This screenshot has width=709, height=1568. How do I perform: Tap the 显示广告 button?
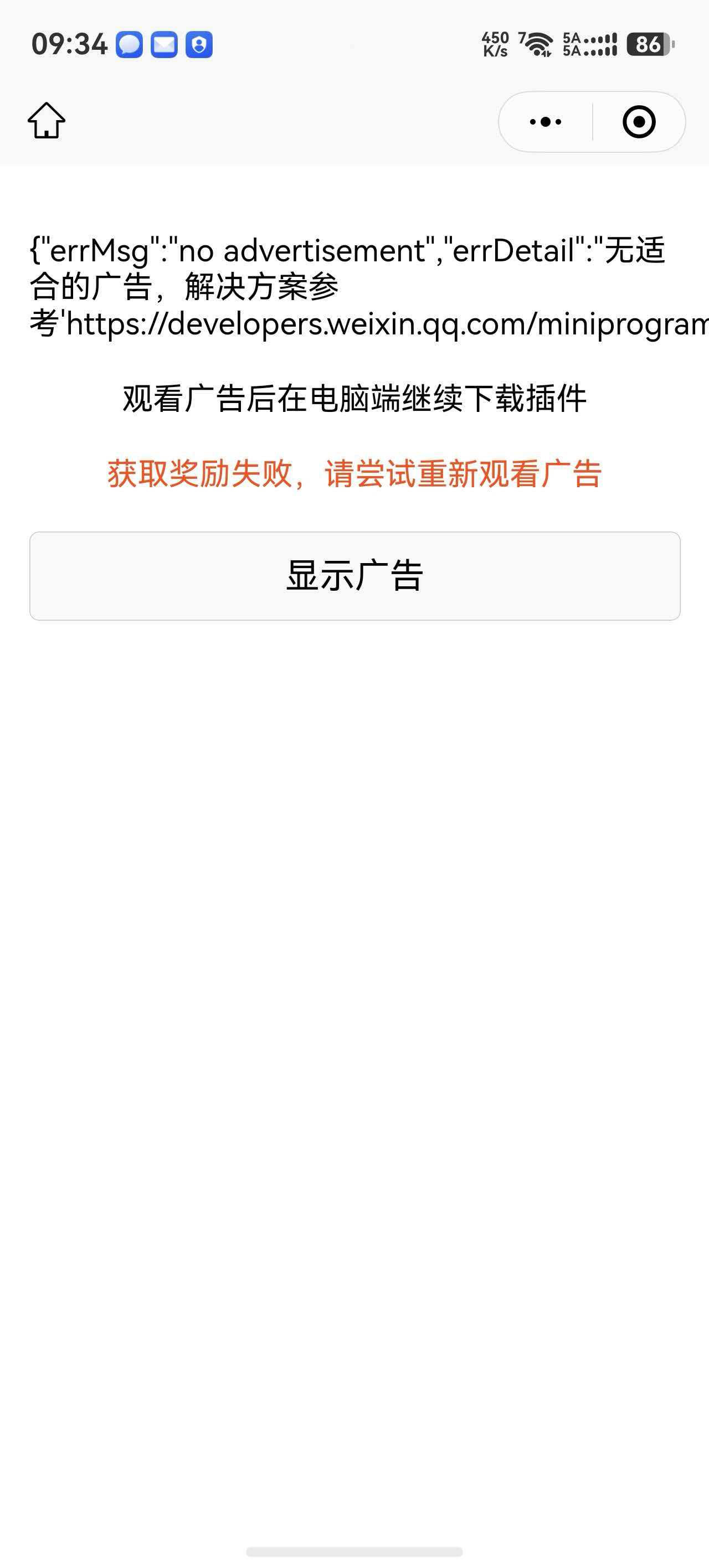tap(354, 576)
